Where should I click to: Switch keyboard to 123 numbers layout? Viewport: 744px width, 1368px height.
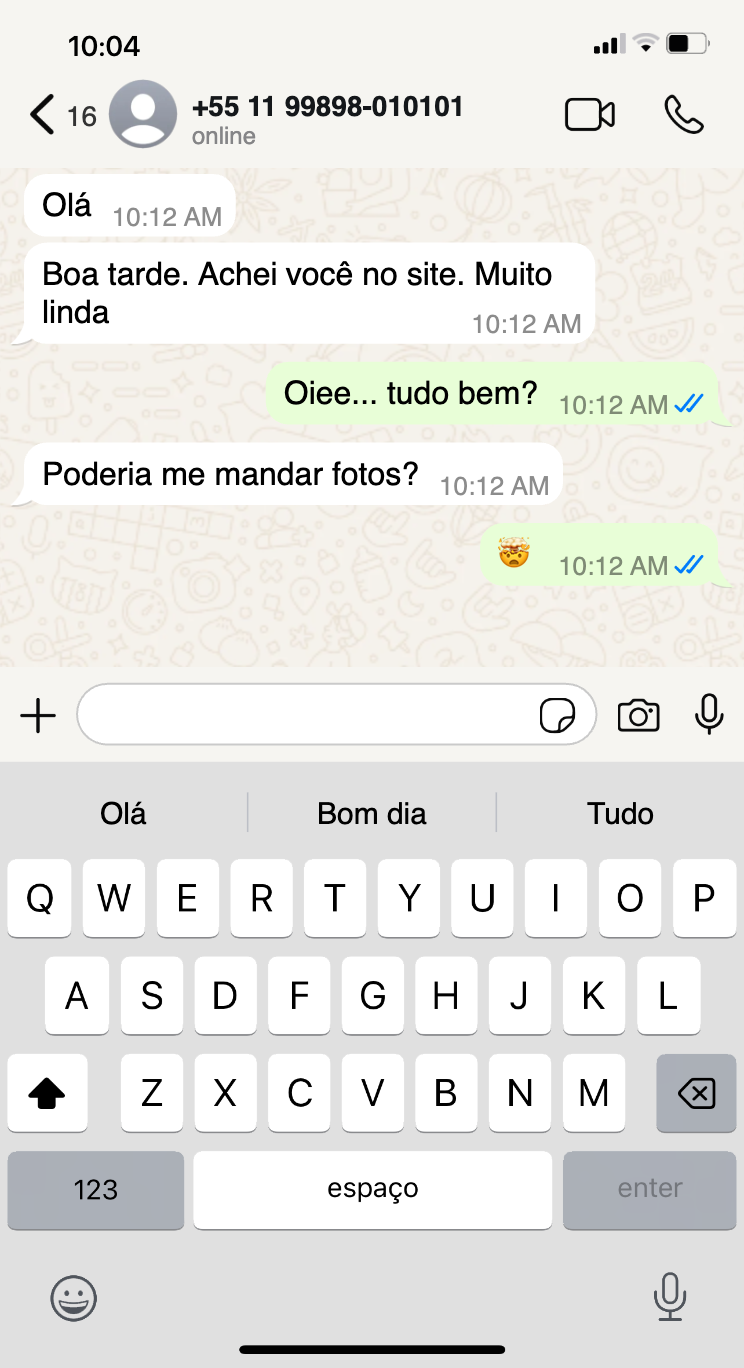click(96, 1189)
